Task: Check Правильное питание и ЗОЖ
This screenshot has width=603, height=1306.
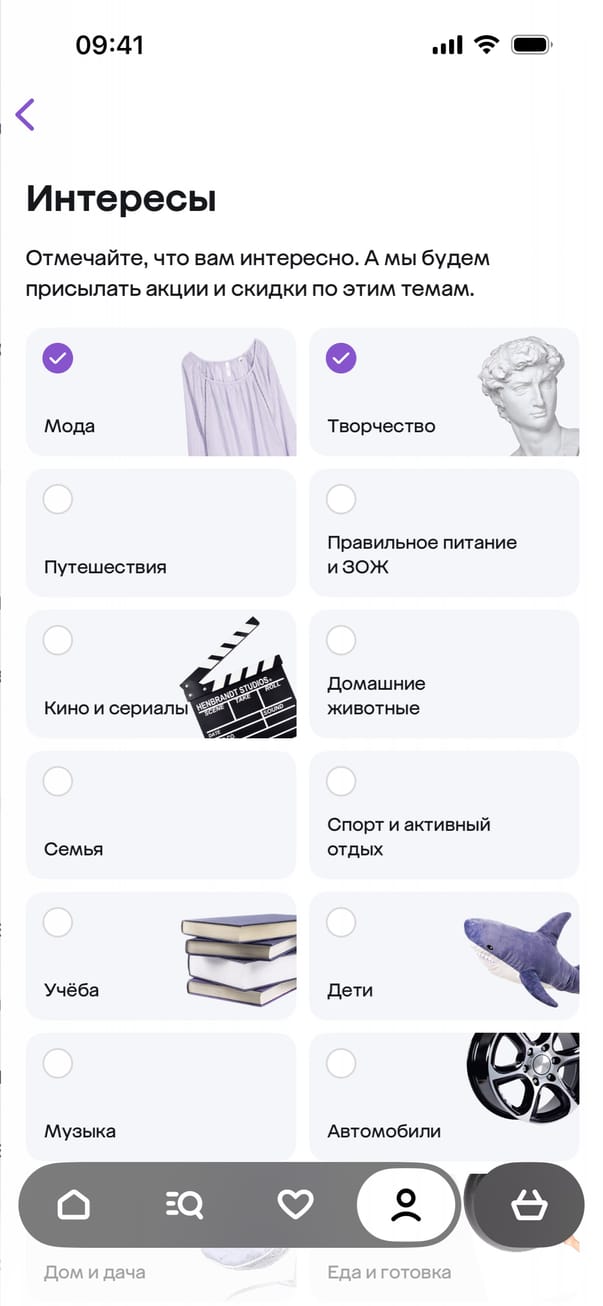Action: point(341,499)
